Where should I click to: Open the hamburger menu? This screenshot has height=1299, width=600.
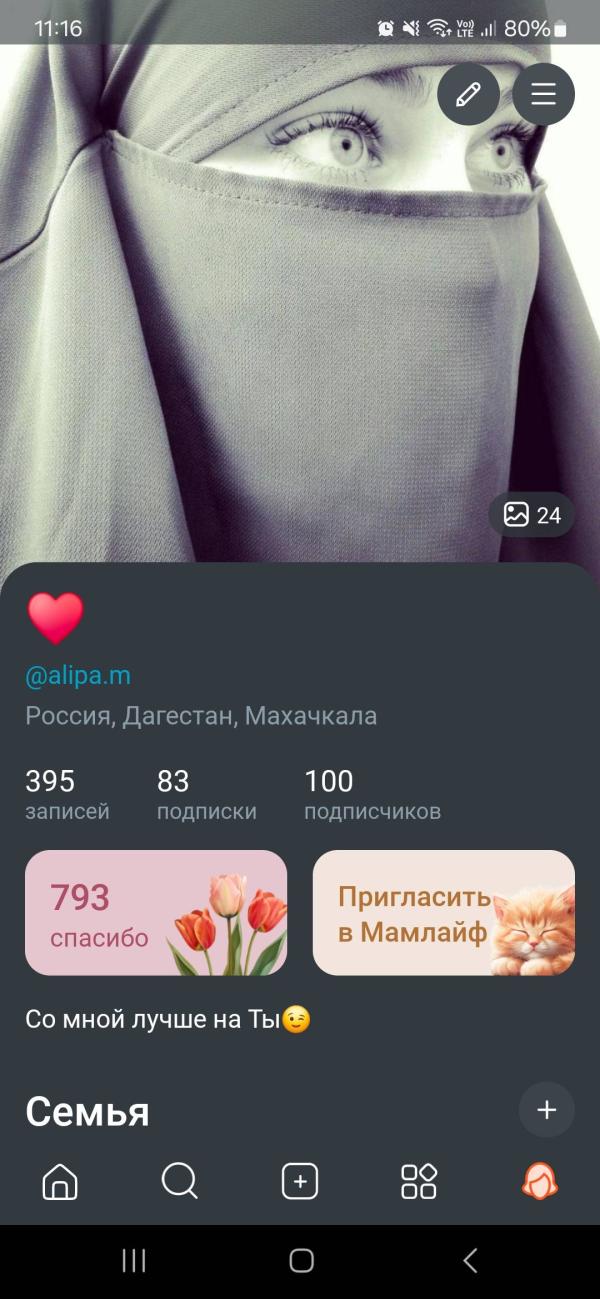tap(543, 94)
